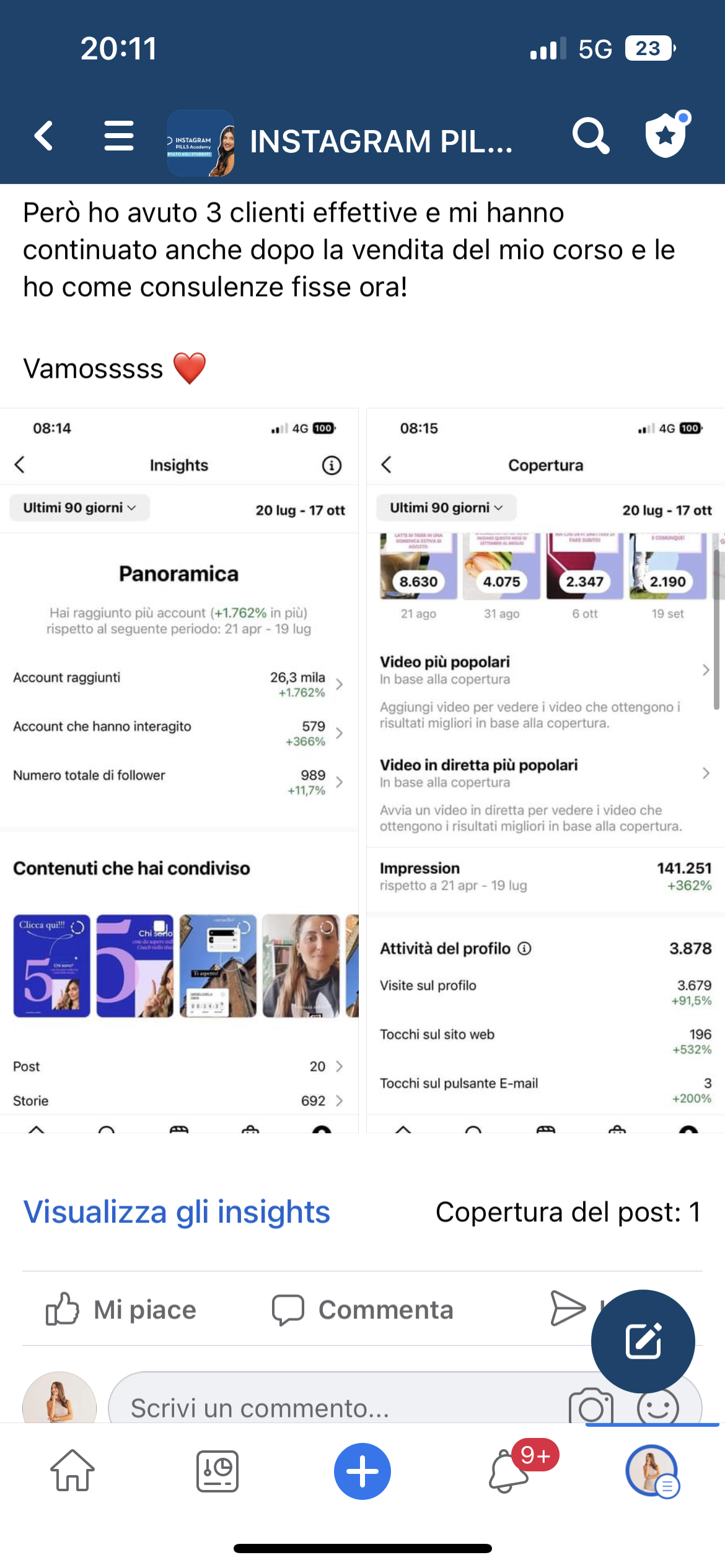This screenshot has height=1568, width=725.
Task: Share the post with the send arrow
Action: point(568,1309)
